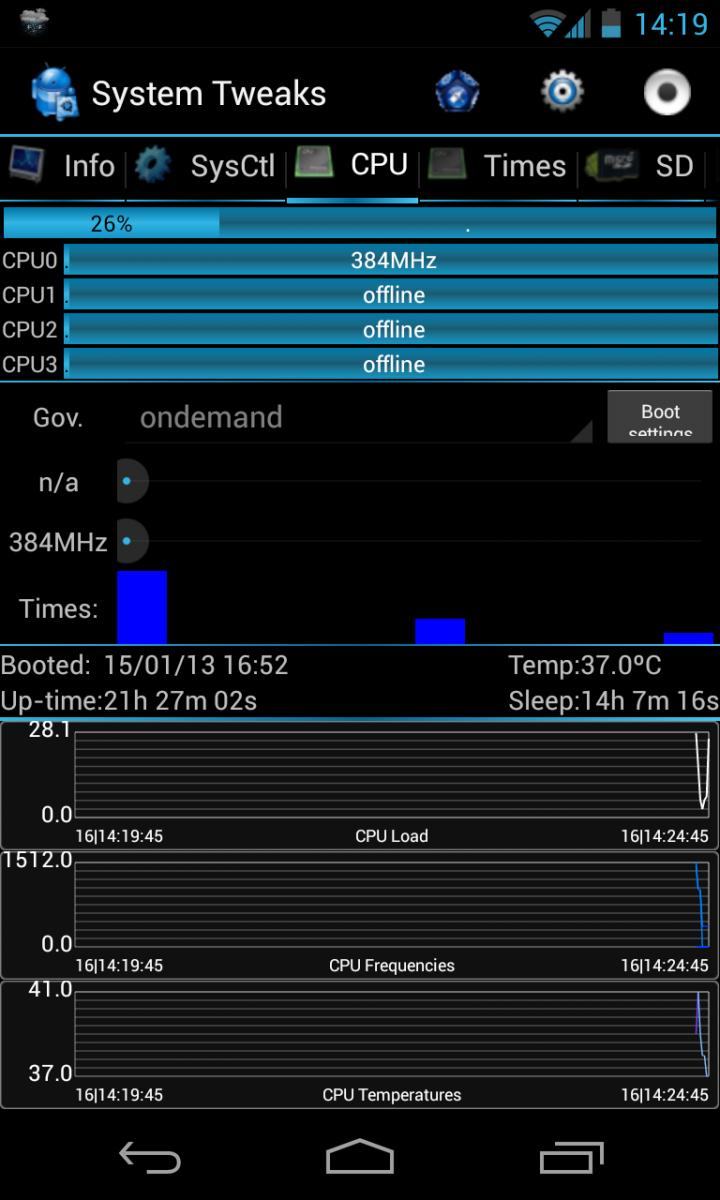Go back with the system back button

point(150,1157)
